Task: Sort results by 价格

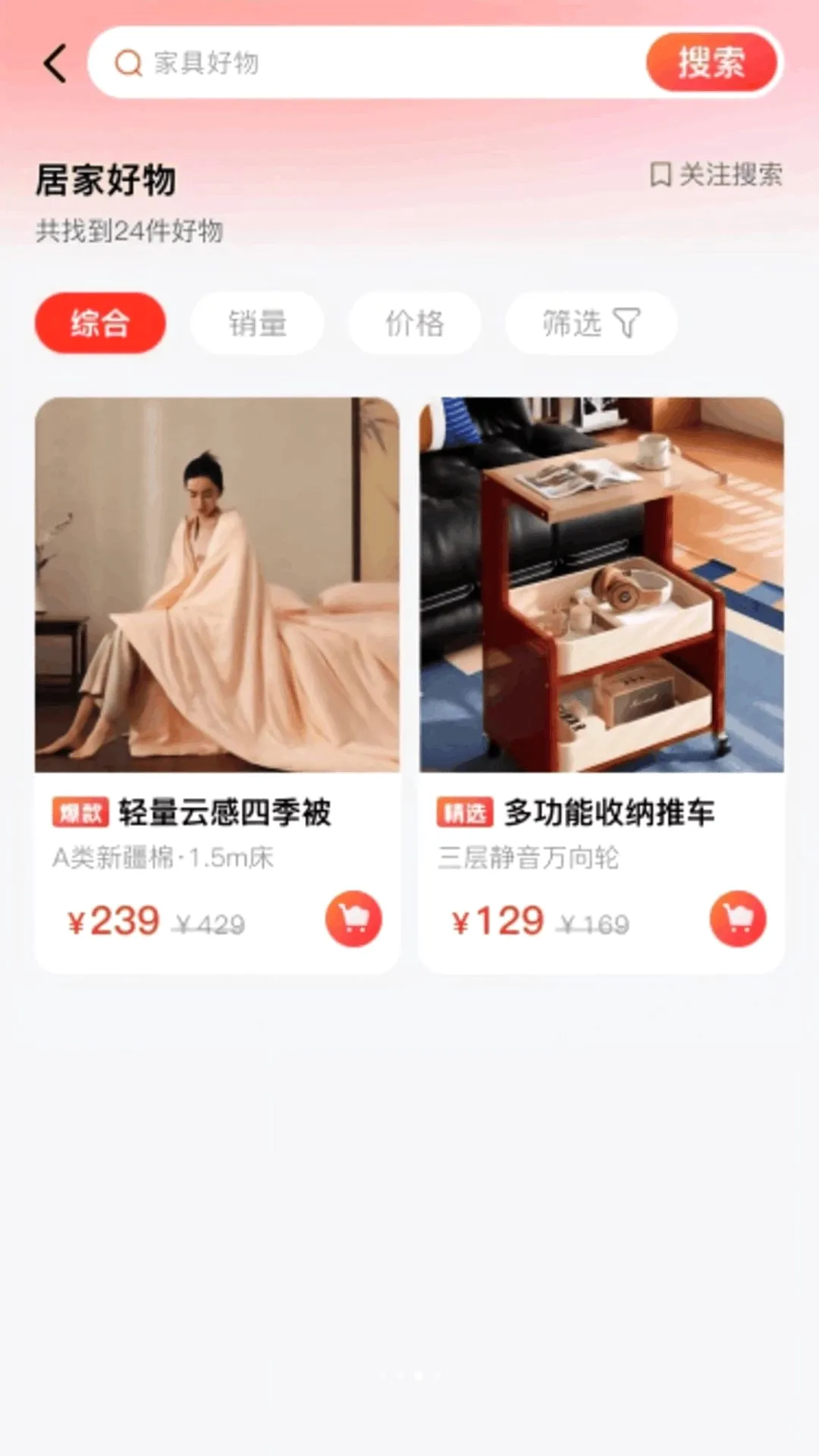Action: pyautogui.click(x=415, y=323)
